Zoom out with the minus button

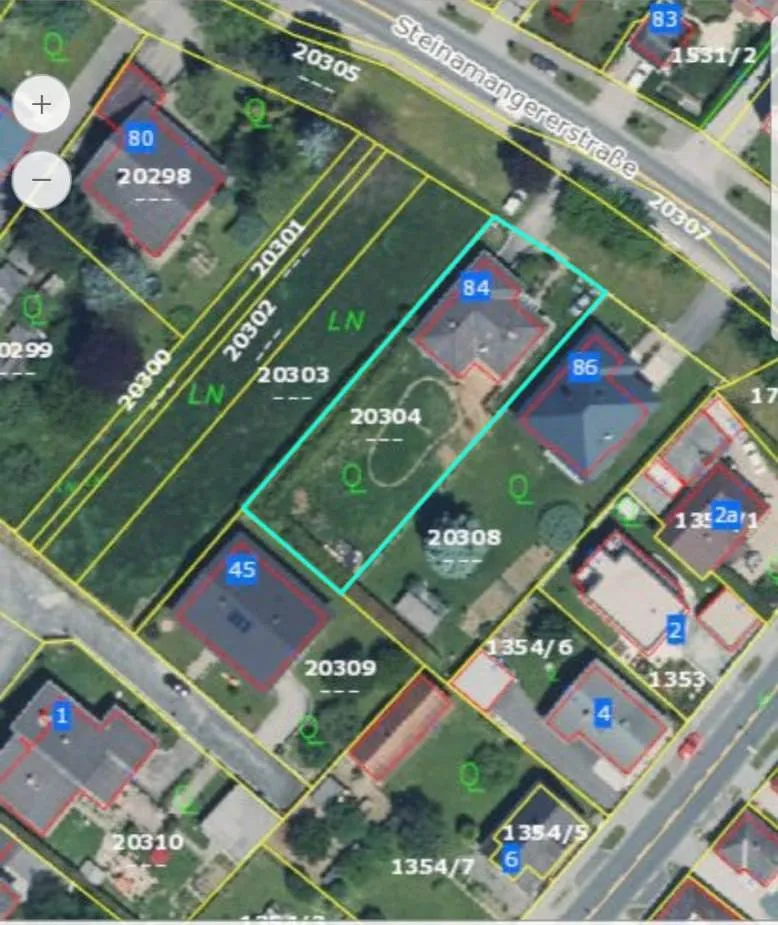tap(41, 179)
